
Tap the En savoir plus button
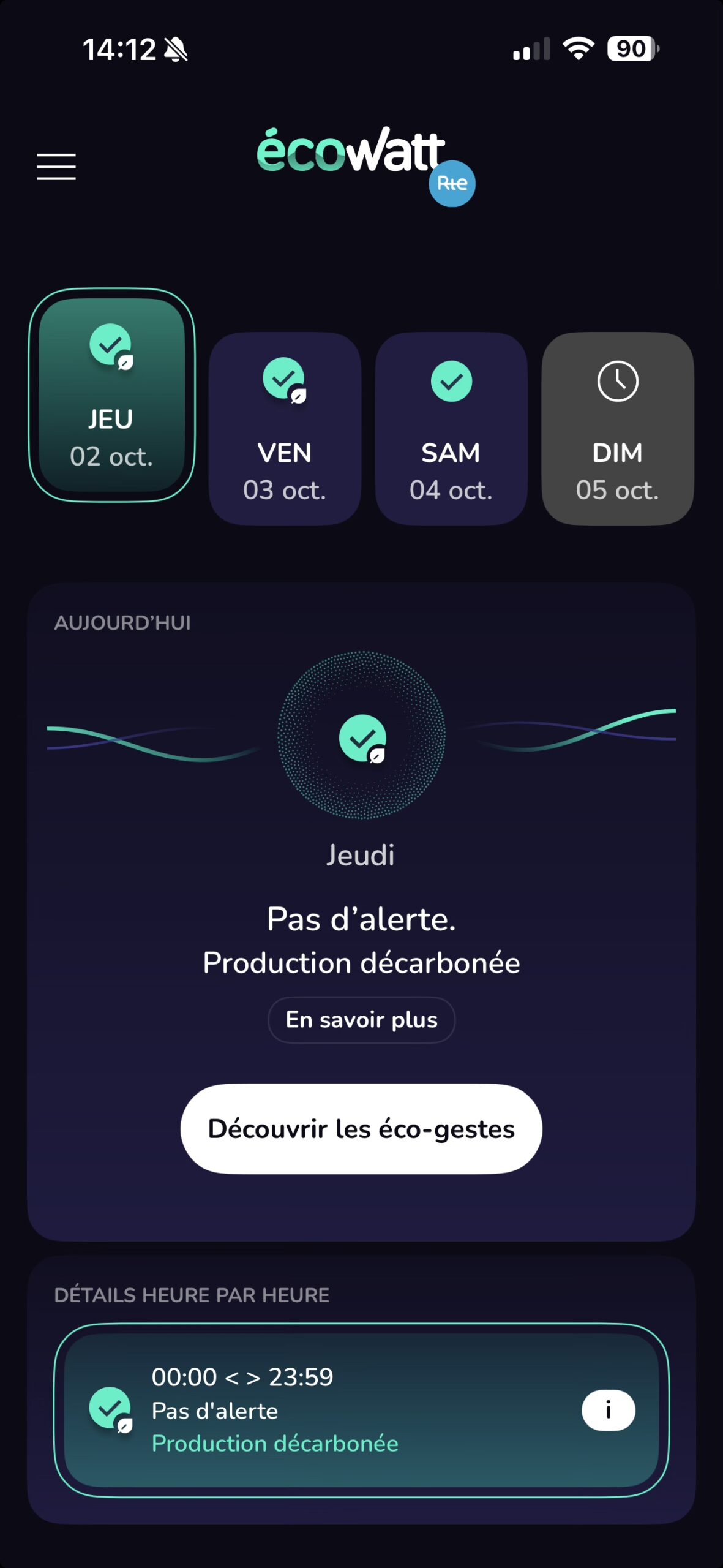(361, 1020)
